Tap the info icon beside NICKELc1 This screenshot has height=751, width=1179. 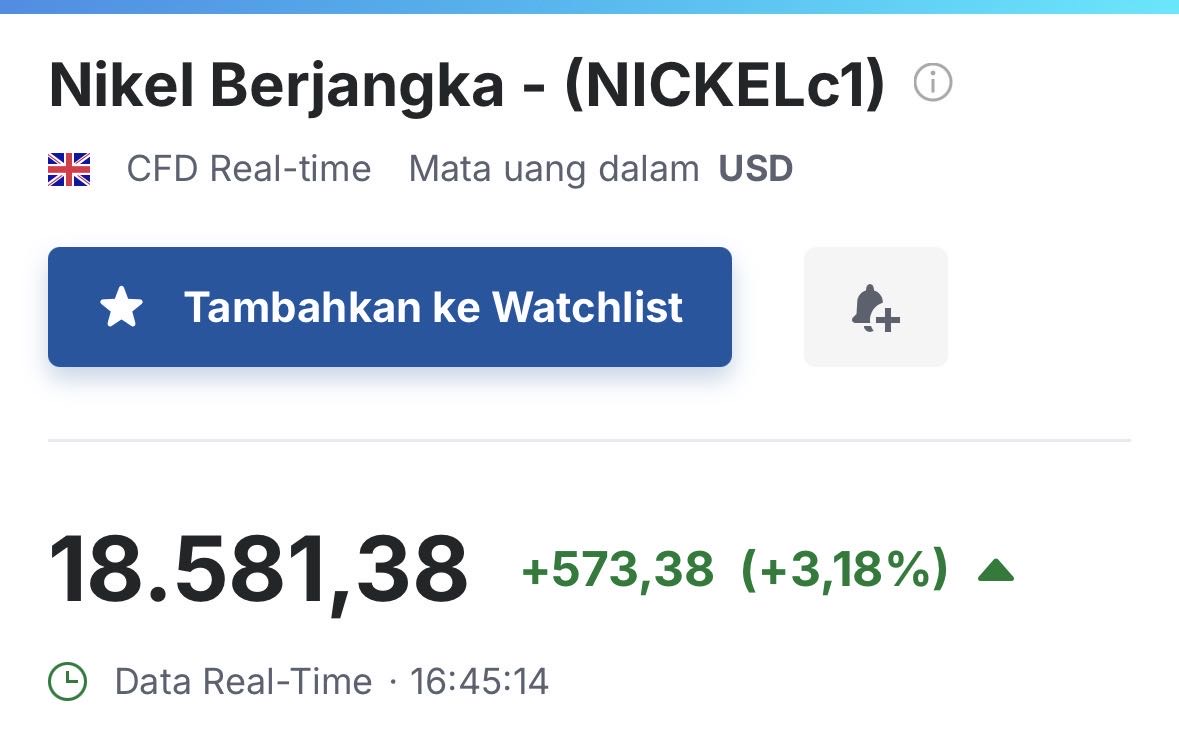(933, 83)
